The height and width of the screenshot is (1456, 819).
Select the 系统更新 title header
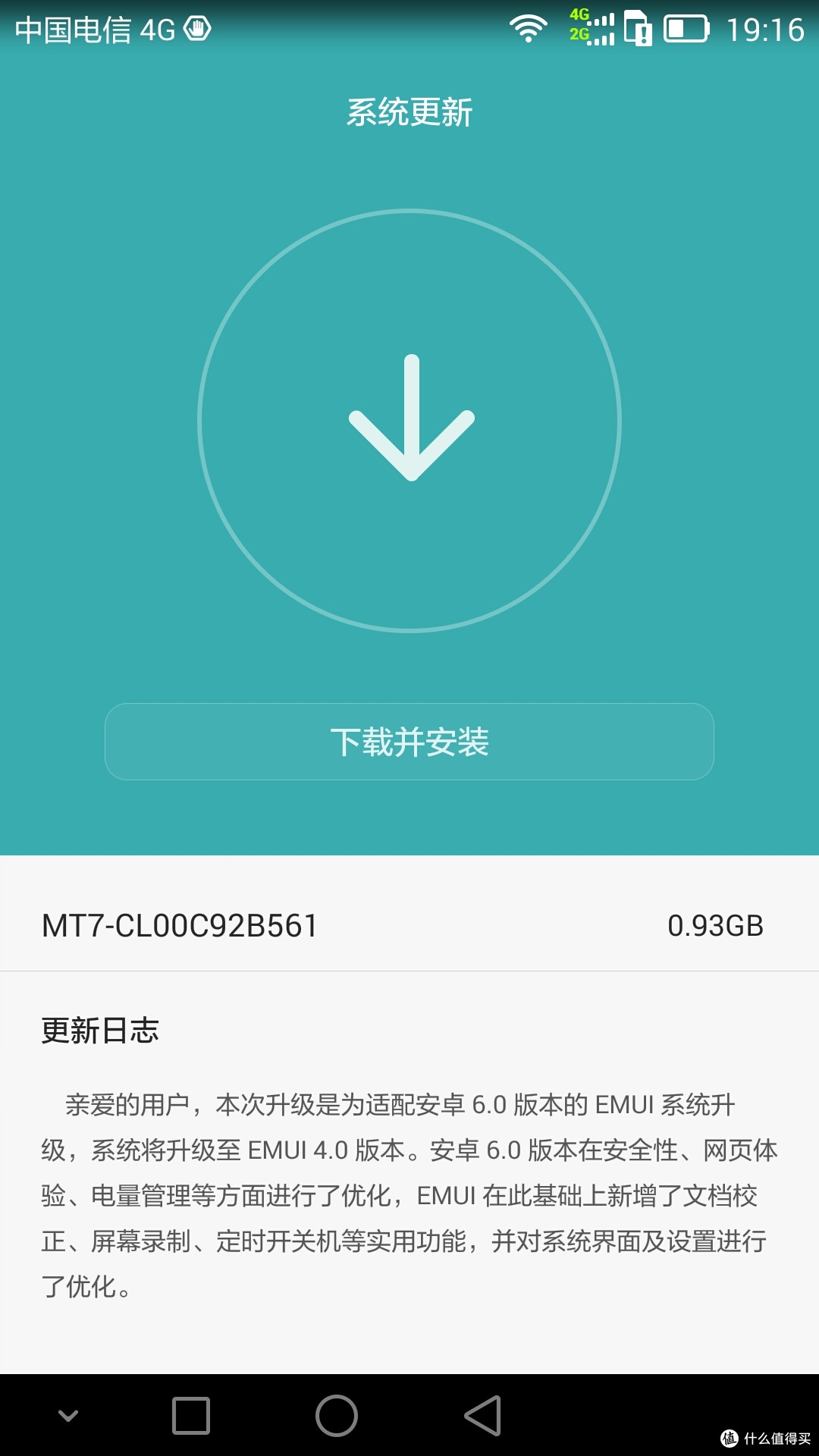click(x=409, y=112)
